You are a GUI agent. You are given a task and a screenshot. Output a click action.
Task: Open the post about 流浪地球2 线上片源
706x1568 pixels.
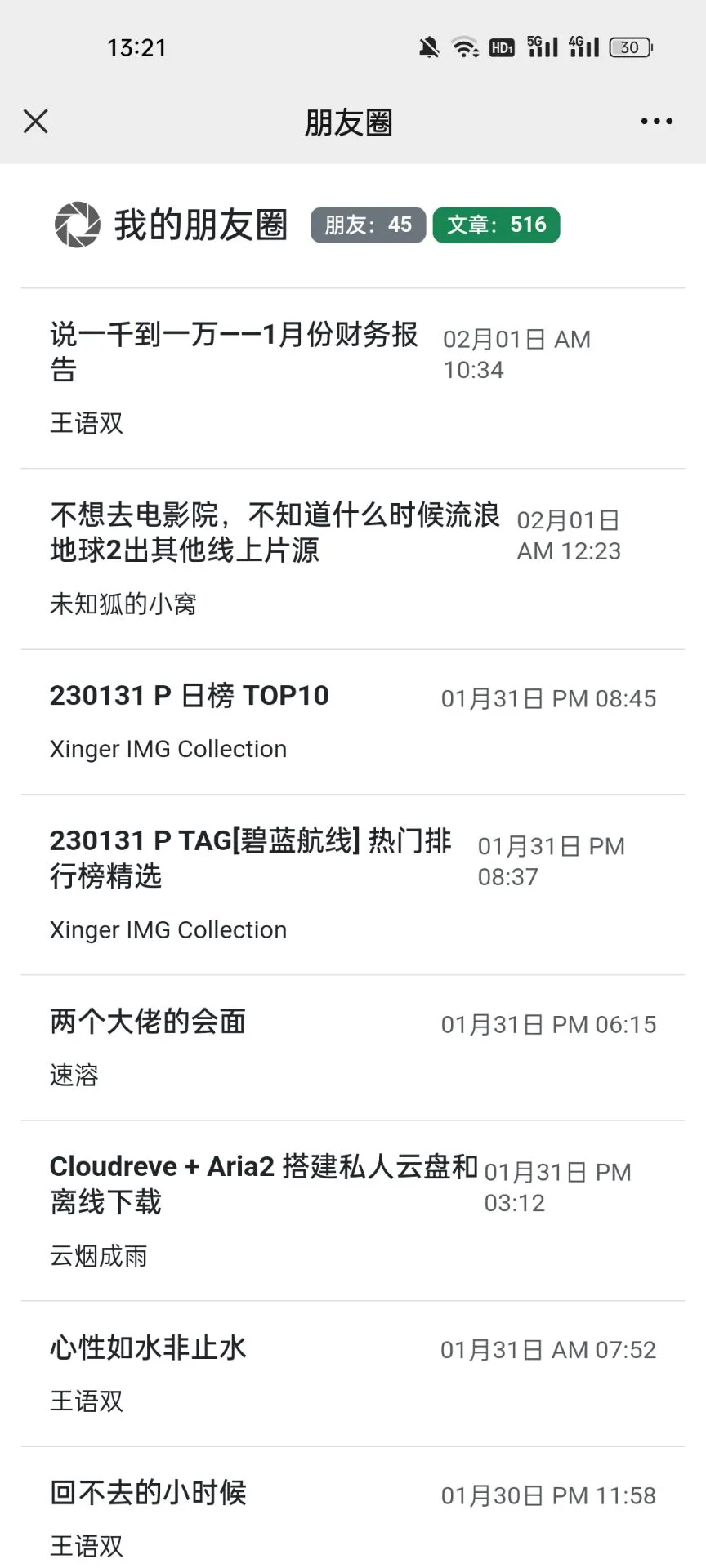275,532
